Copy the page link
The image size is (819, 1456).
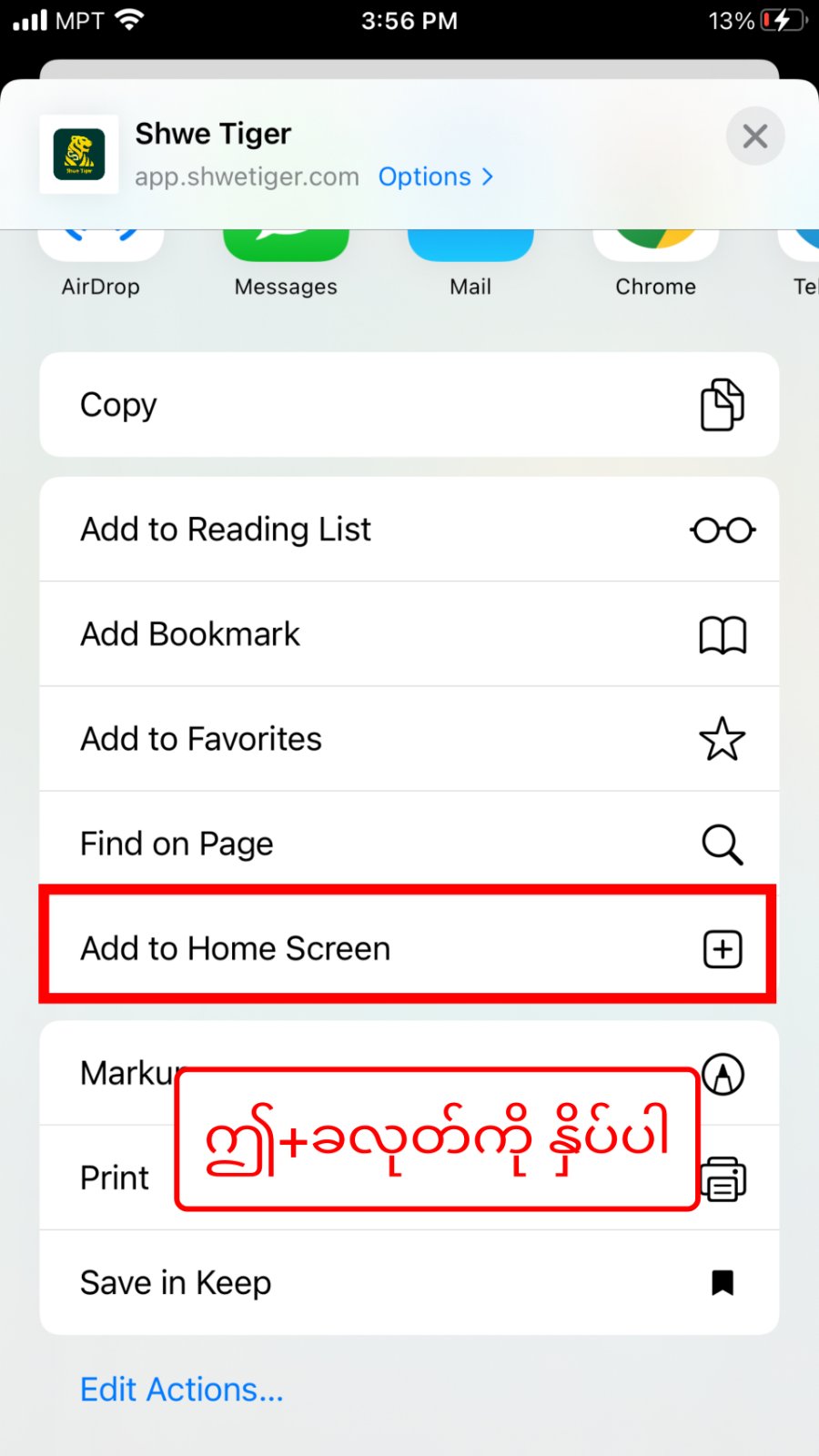409,405
